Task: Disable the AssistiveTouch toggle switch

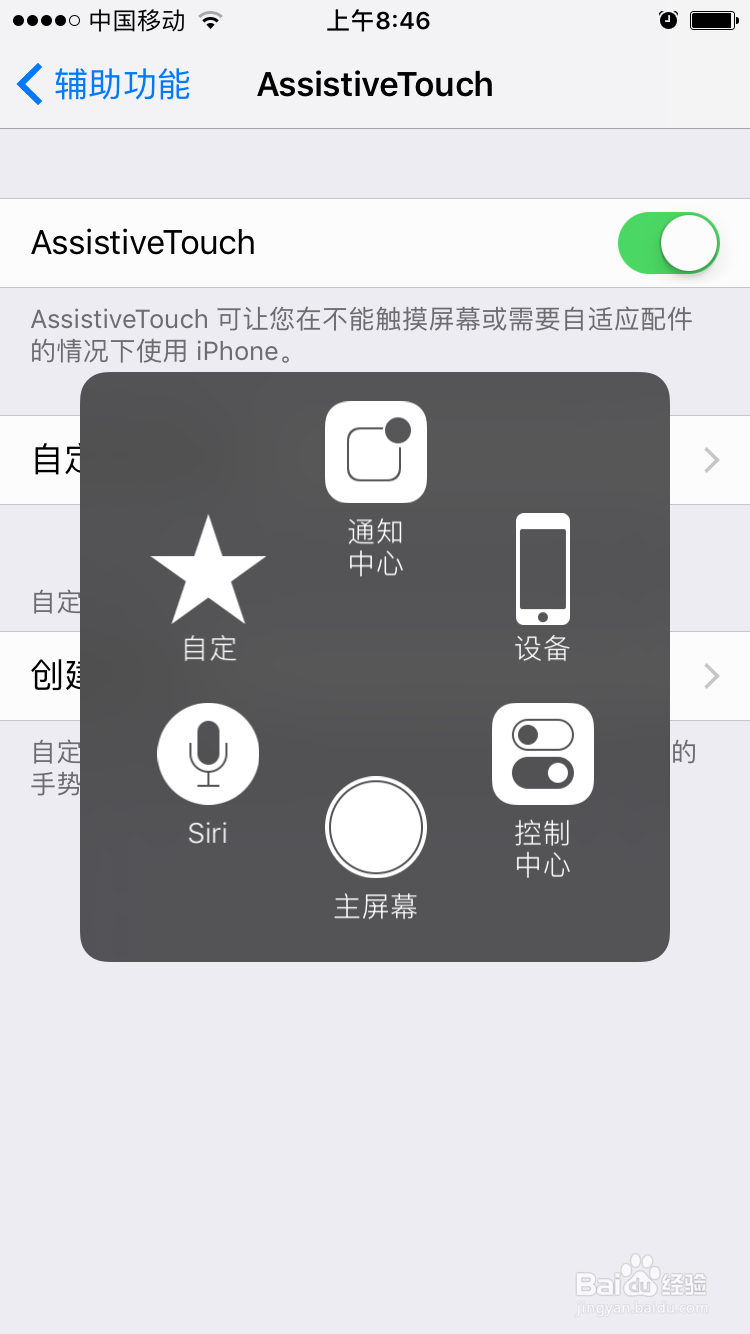Action: point(668,242)
